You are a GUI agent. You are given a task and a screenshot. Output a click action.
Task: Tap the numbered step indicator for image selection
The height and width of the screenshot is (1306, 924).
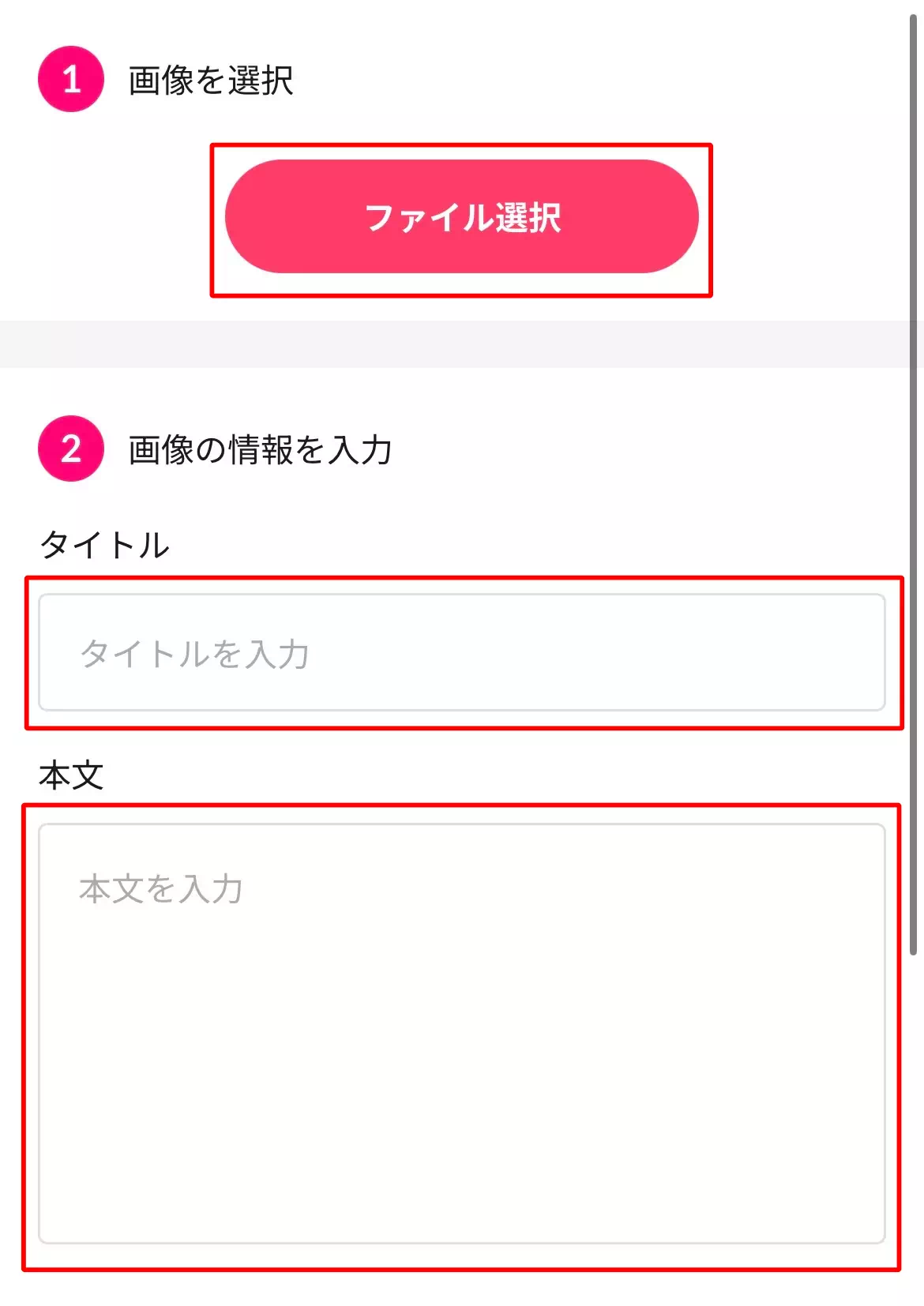coord(69,79)
